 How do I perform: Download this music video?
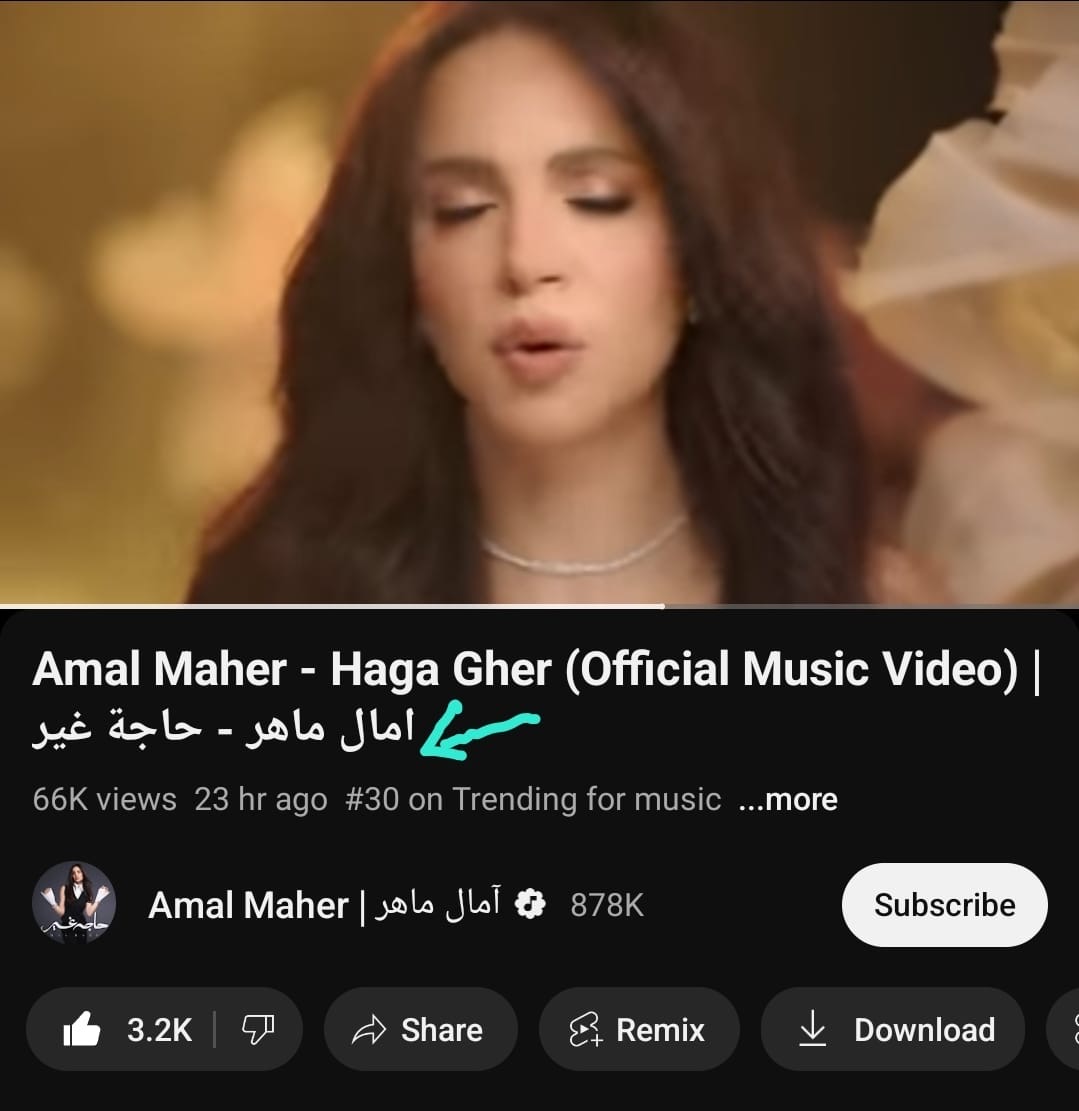(898, 1030)
